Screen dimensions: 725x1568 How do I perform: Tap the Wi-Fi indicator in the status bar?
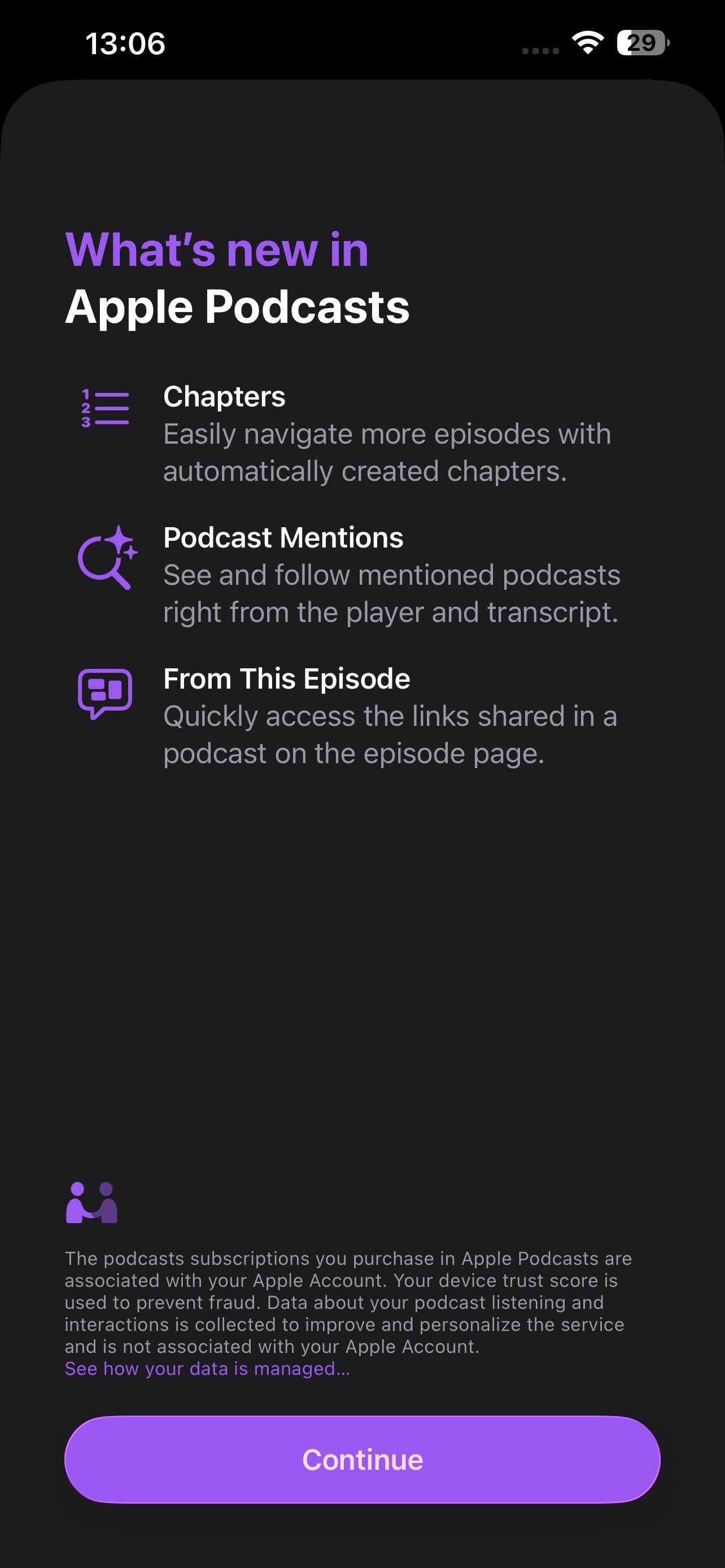(586, 41)
